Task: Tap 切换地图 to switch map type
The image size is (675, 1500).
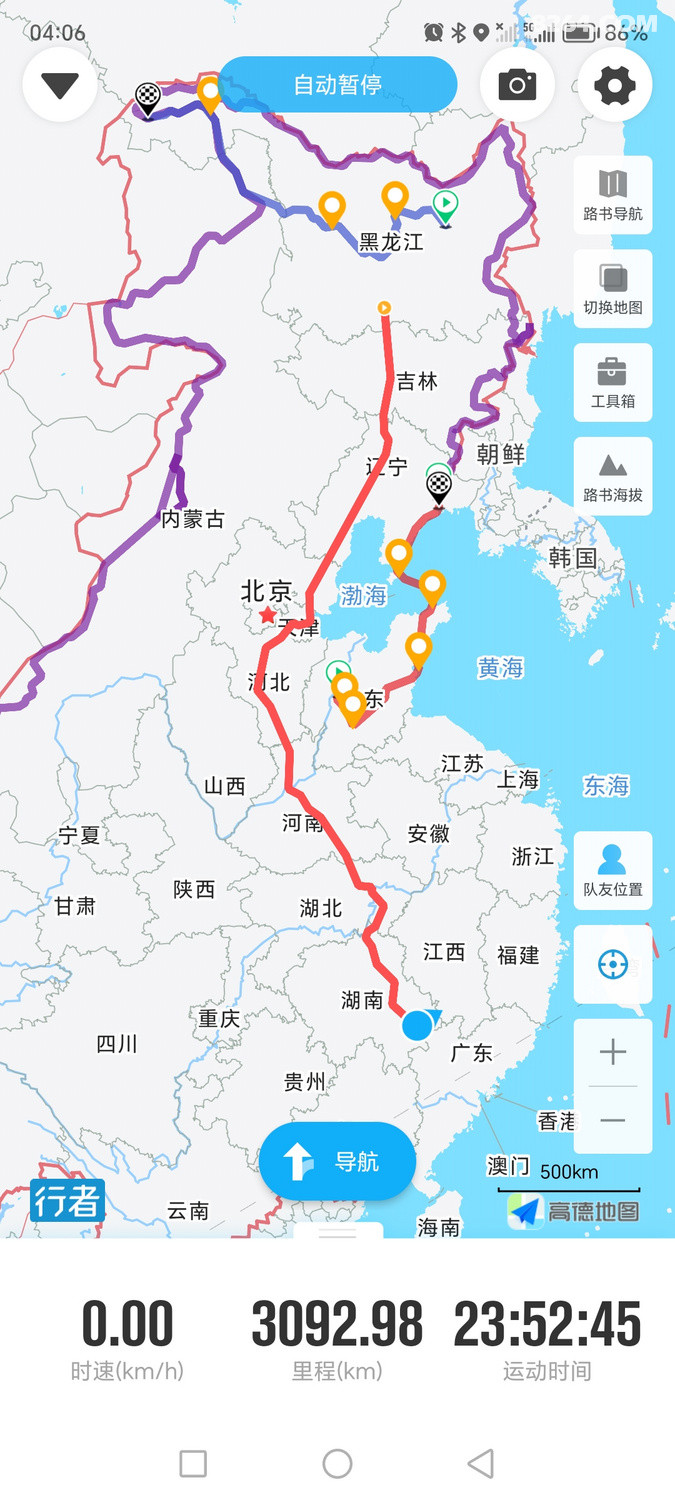Action: tap(613, 289)
